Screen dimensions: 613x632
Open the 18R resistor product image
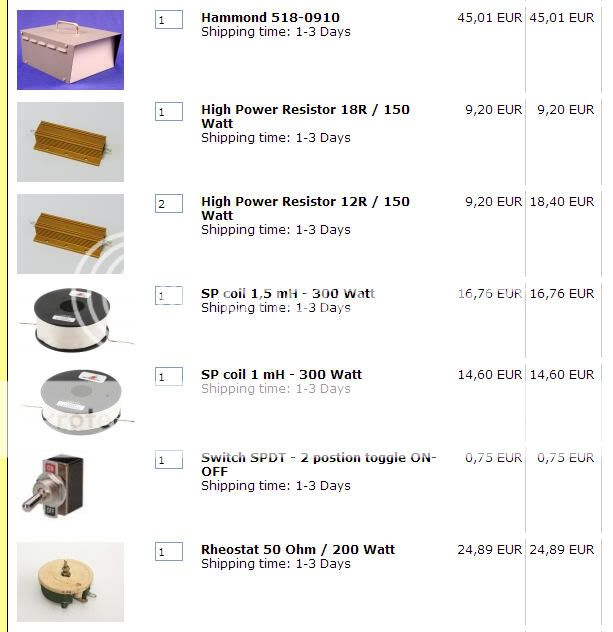point(70,142)
